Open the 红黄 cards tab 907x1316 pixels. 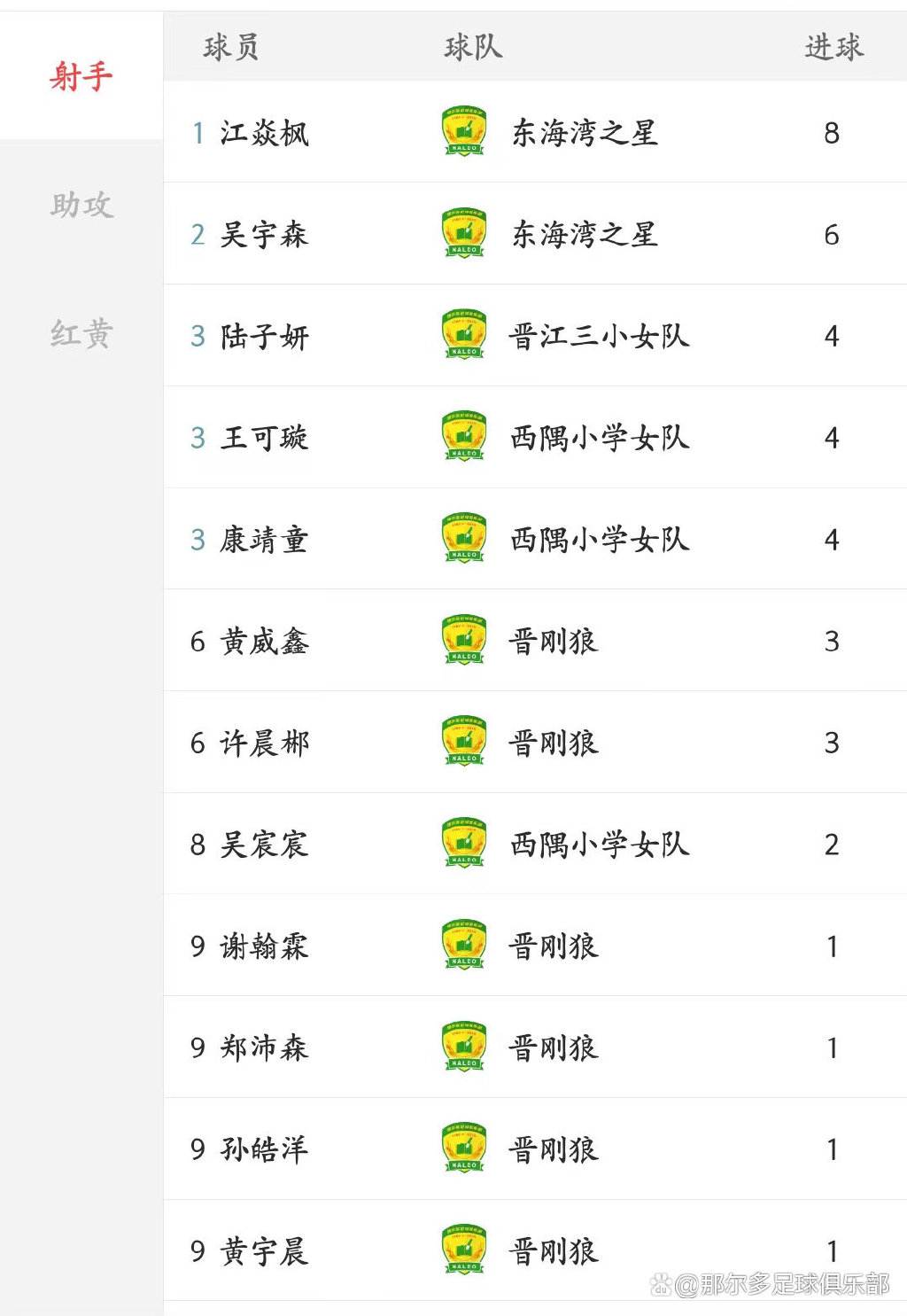click(80, 335)
